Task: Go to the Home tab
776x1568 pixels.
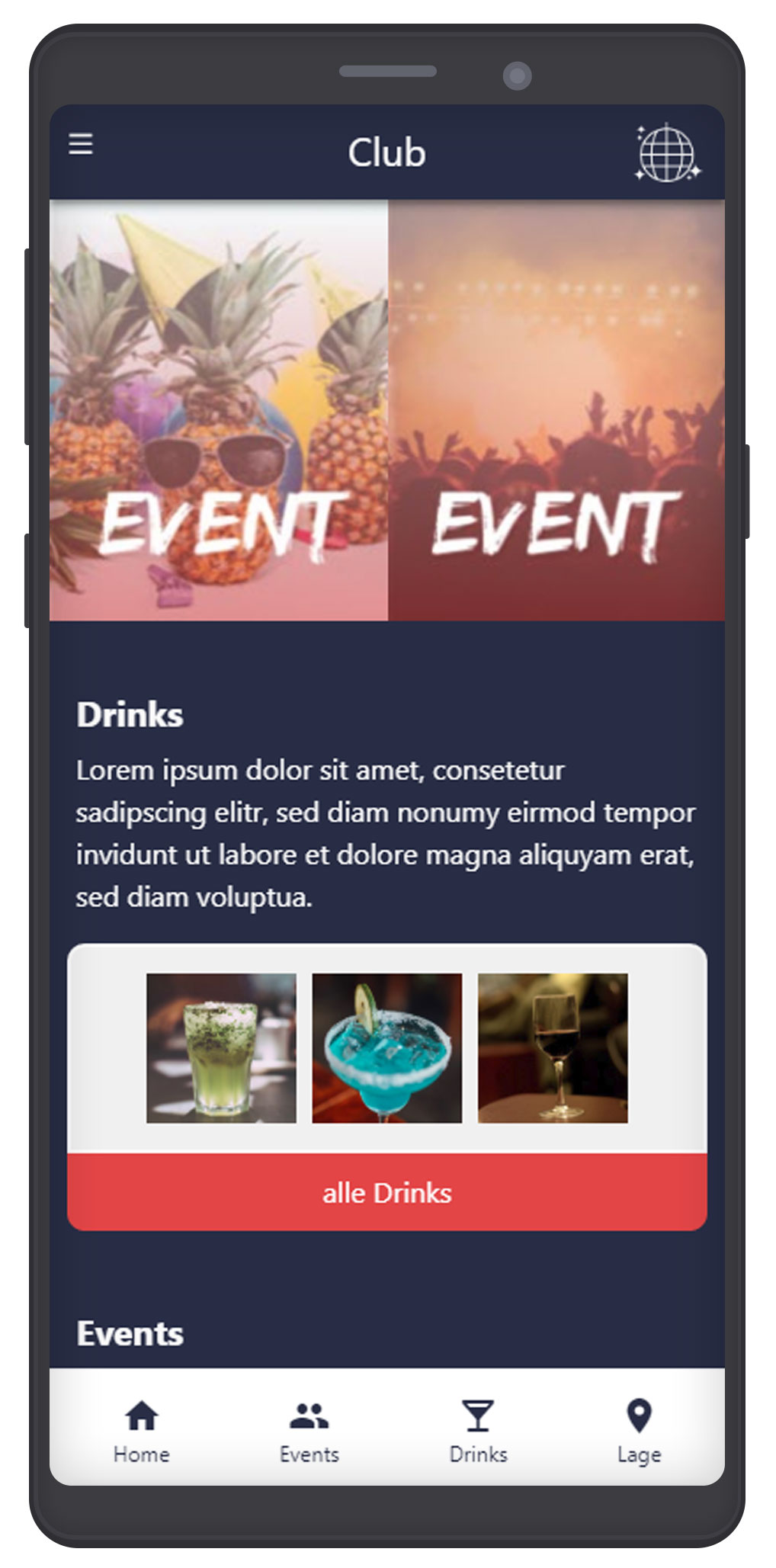Action: click(142, 1431)
